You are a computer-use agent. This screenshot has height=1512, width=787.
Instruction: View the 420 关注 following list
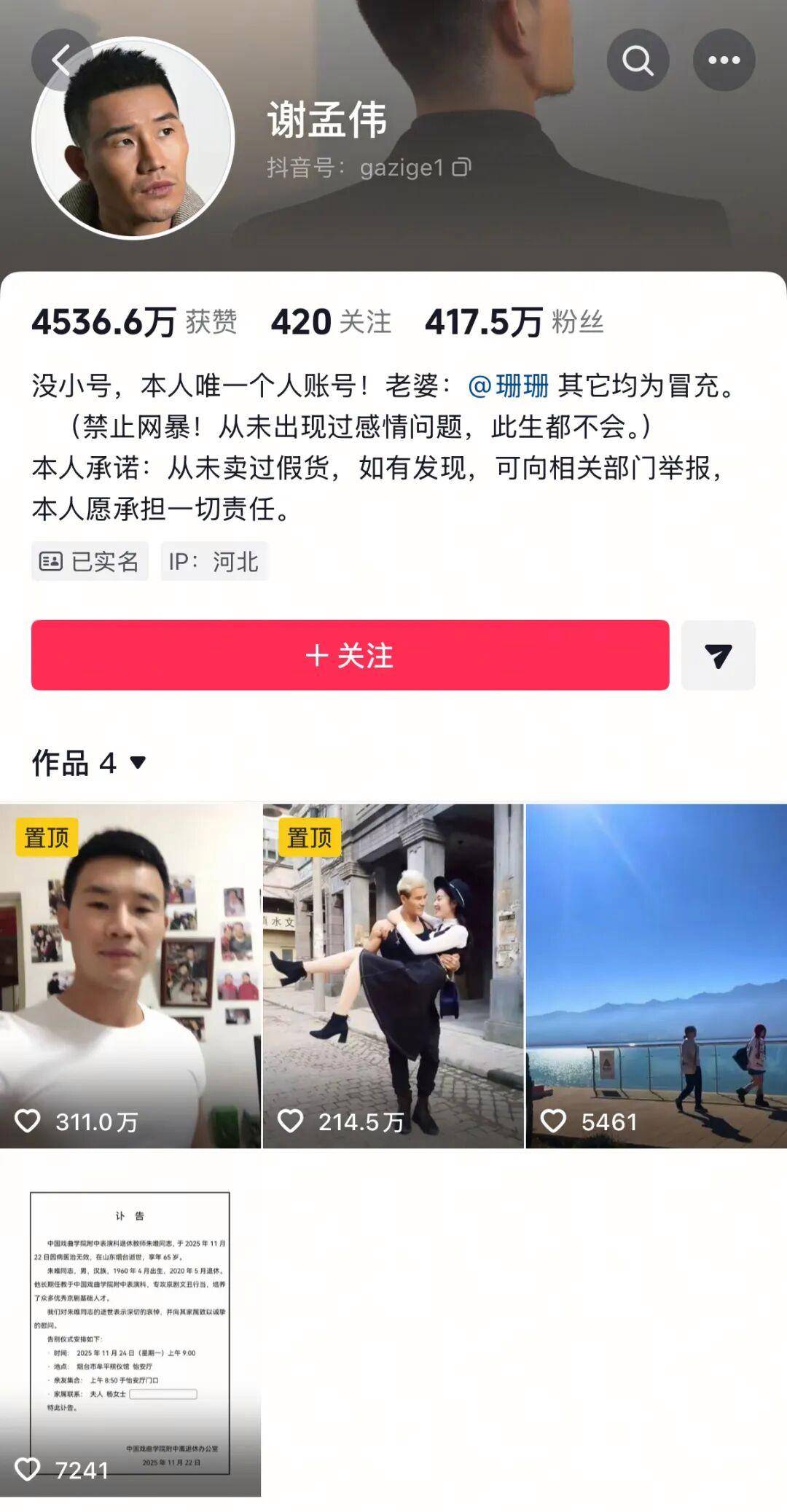(331, 321)
